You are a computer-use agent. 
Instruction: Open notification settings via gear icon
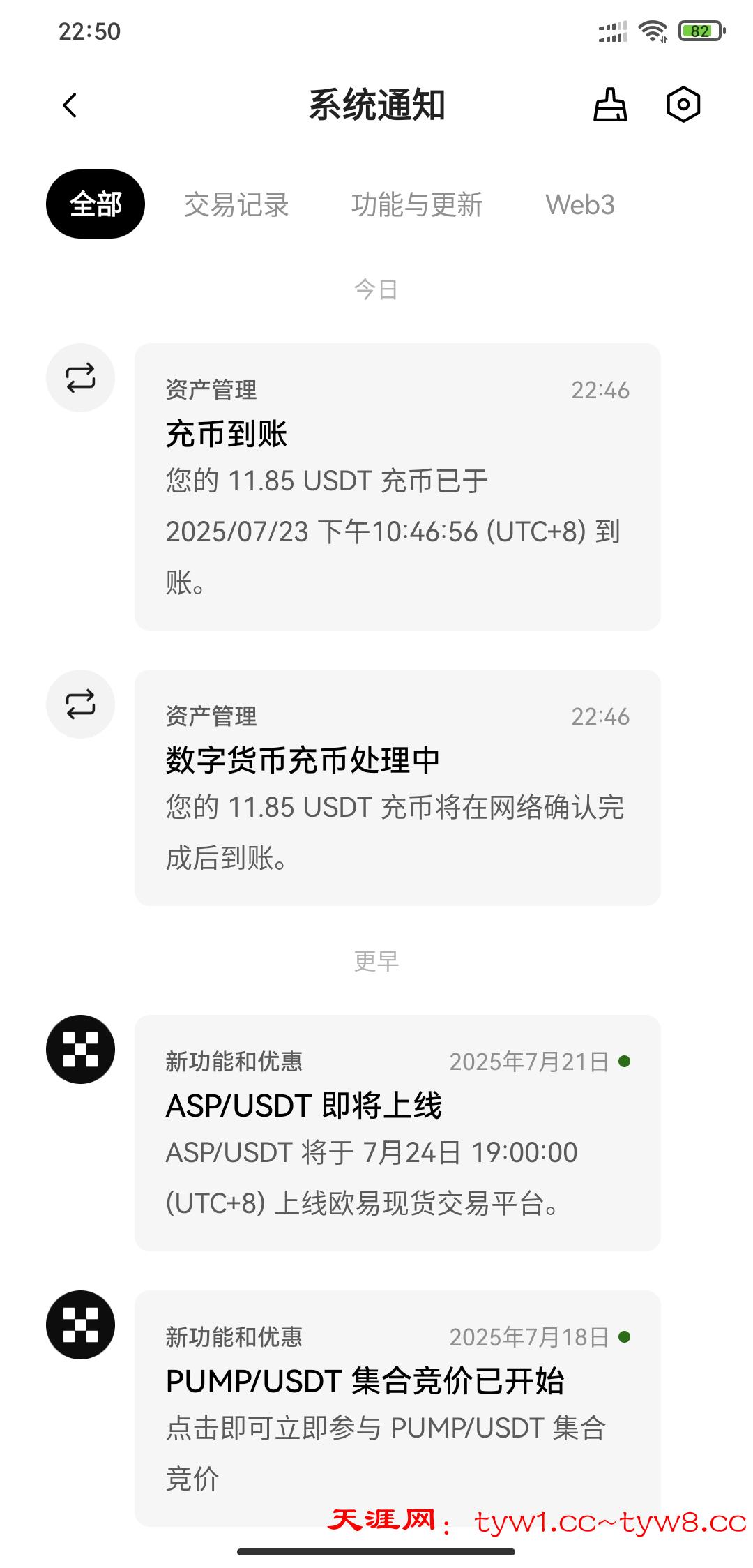(683, 105)
